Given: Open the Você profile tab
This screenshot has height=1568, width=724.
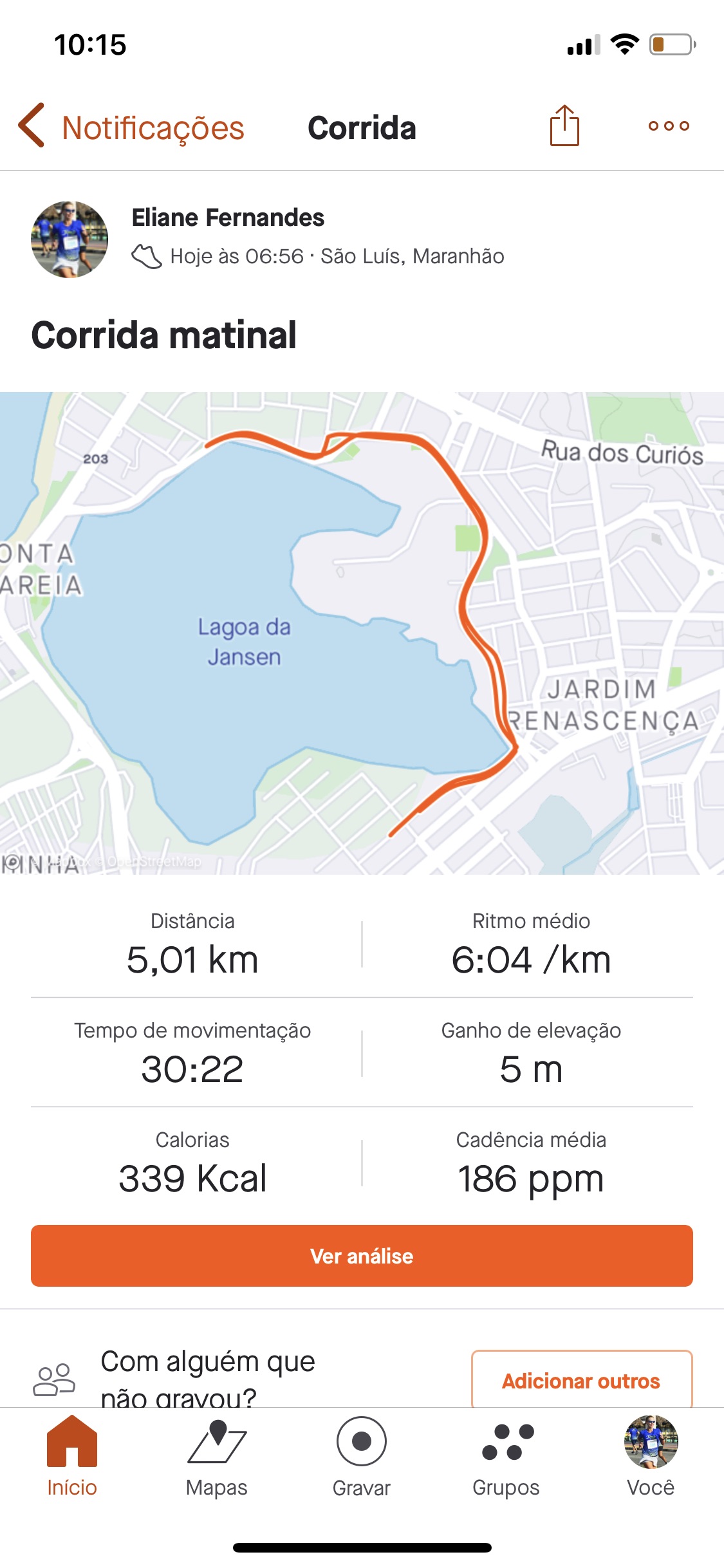Looking at the screenshot, I should [651, 1457].
